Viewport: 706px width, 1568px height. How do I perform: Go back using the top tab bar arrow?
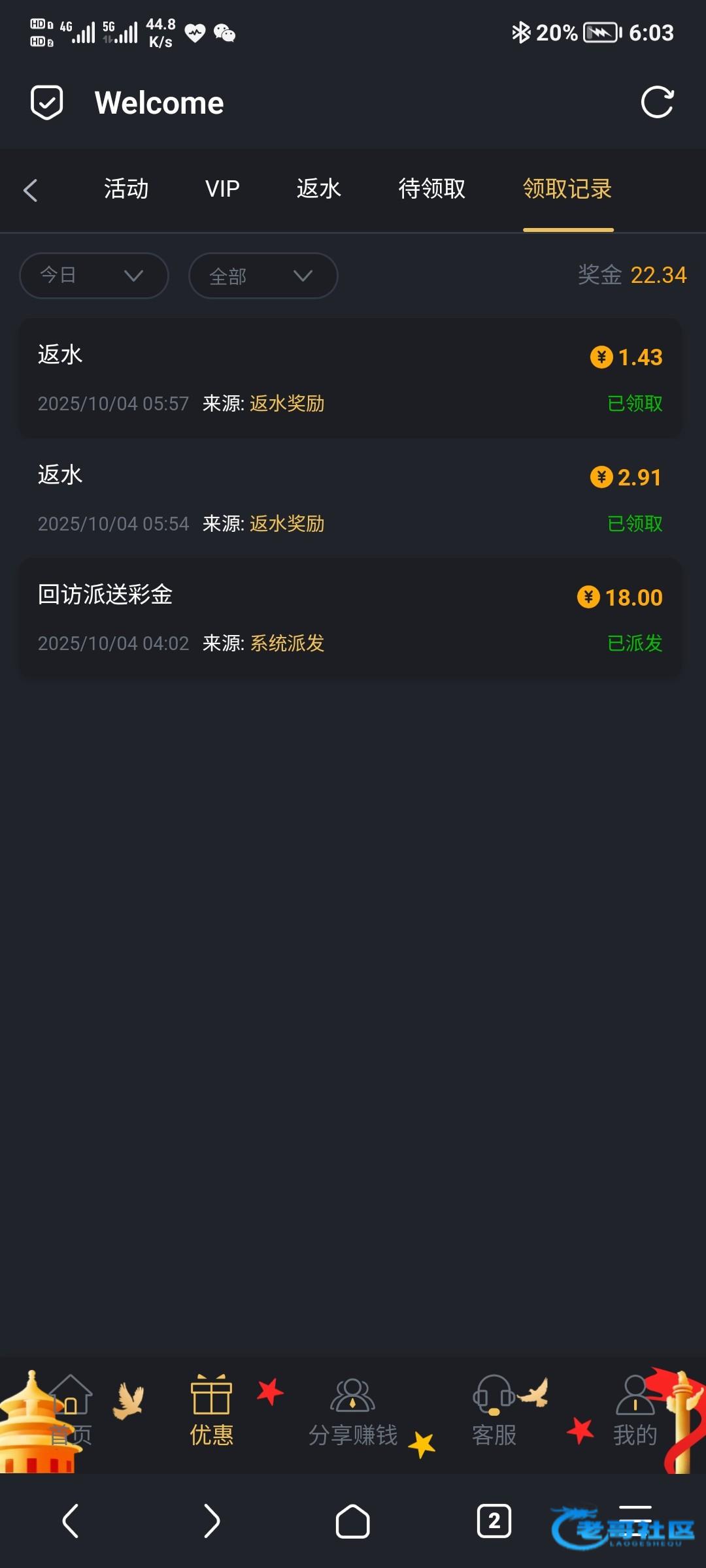[x=31, y=190]
